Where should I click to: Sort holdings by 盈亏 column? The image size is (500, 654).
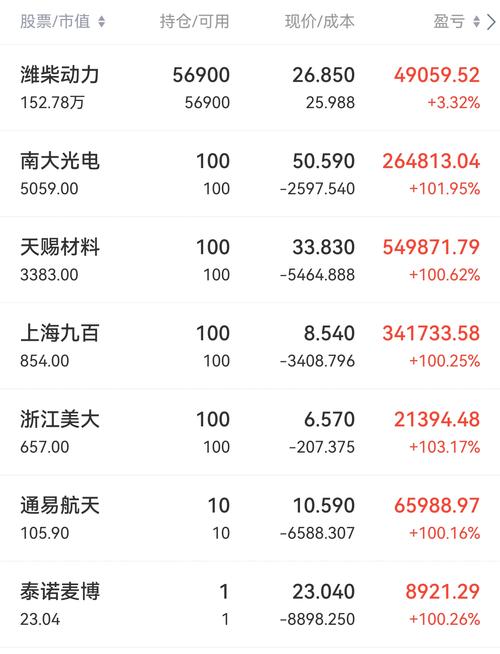(x=457, y=21)
